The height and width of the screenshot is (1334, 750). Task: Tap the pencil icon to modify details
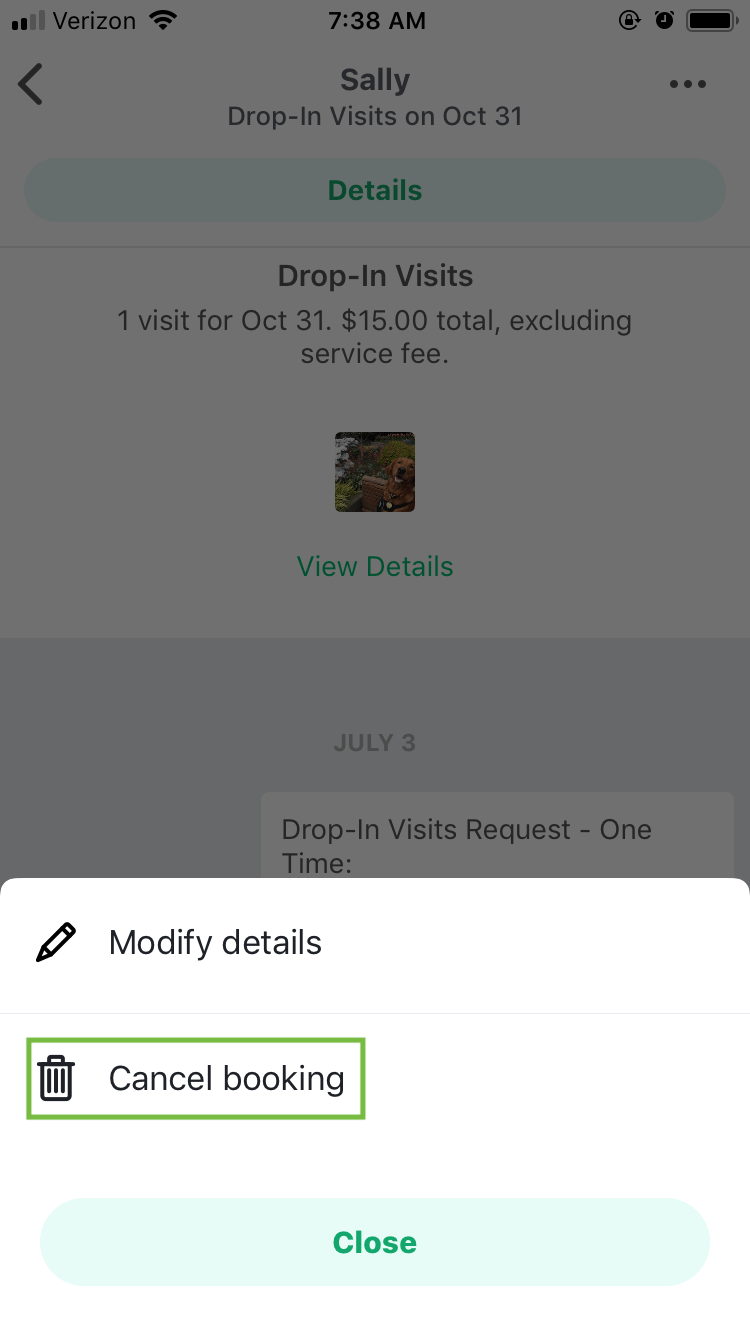coord(57,940)
